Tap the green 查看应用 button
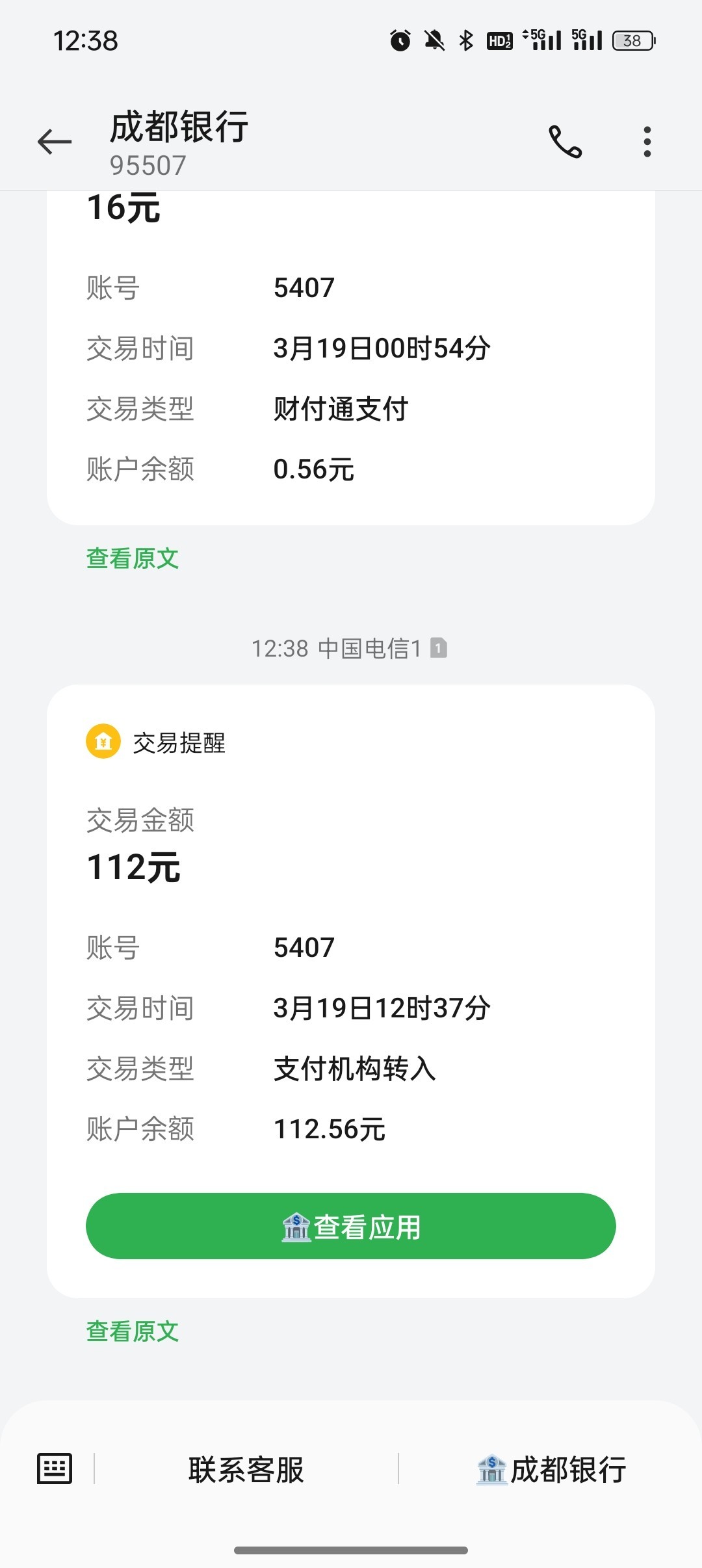Image resolution: width=702 pixels, height=1568 pixels. [x=350, y=1226]
